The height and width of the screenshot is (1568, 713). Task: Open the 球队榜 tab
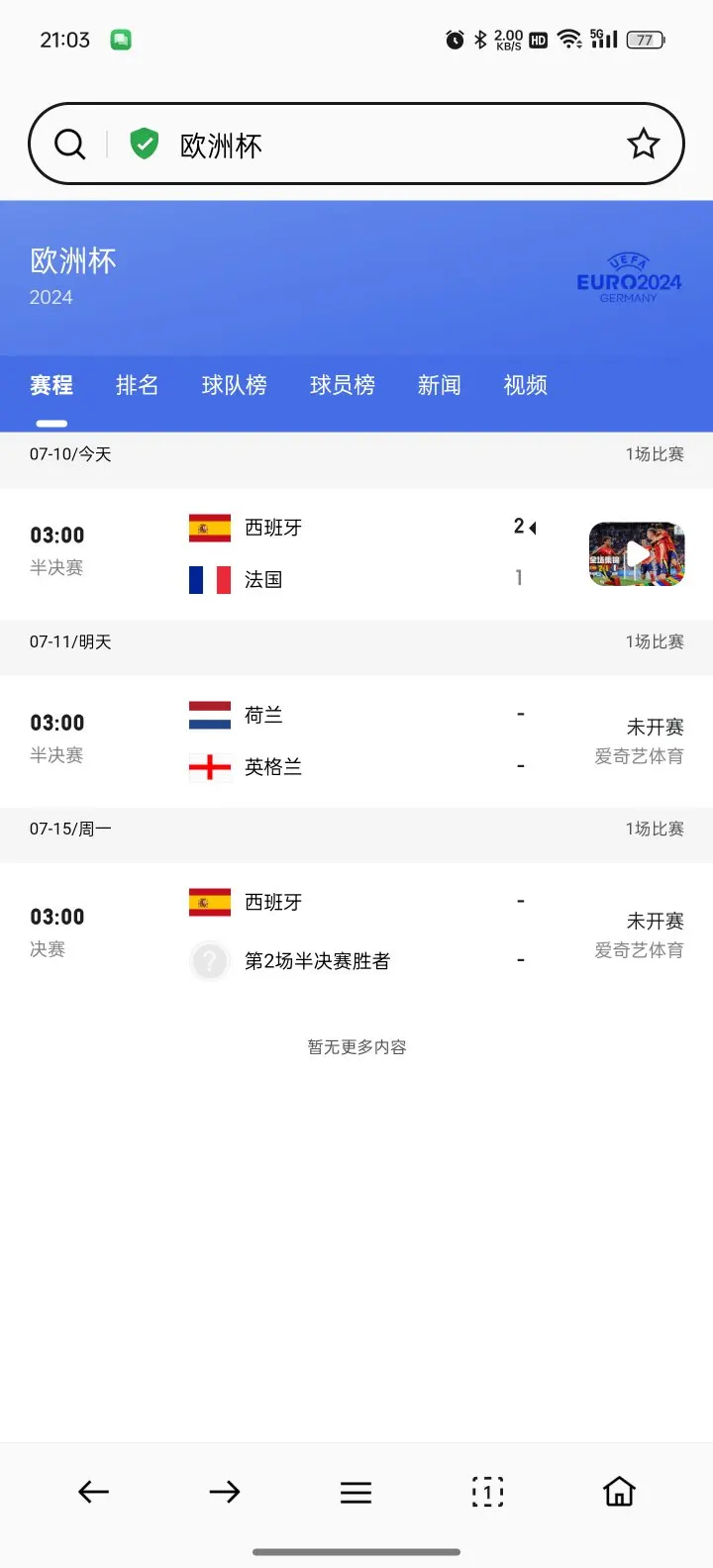tap(235, 385)
